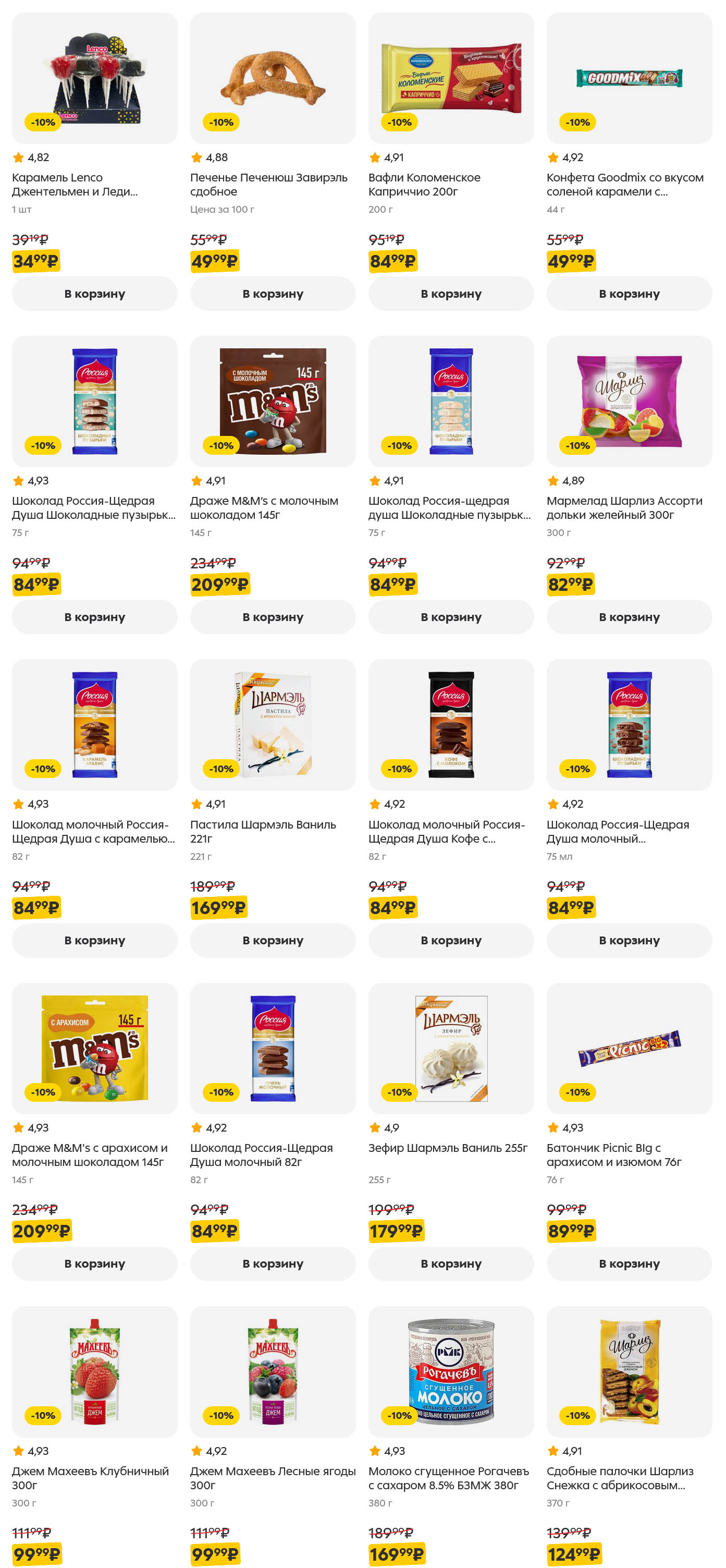Add Шоколад Россия-Щедрая Душа молочный 82г to cart
Image resolution: width=726 pixels, height=1568 pixels.
(x=273, y=1263)
